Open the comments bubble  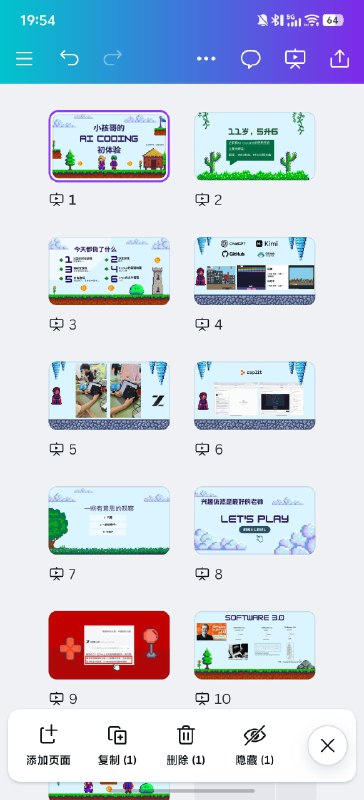(251, 59)
